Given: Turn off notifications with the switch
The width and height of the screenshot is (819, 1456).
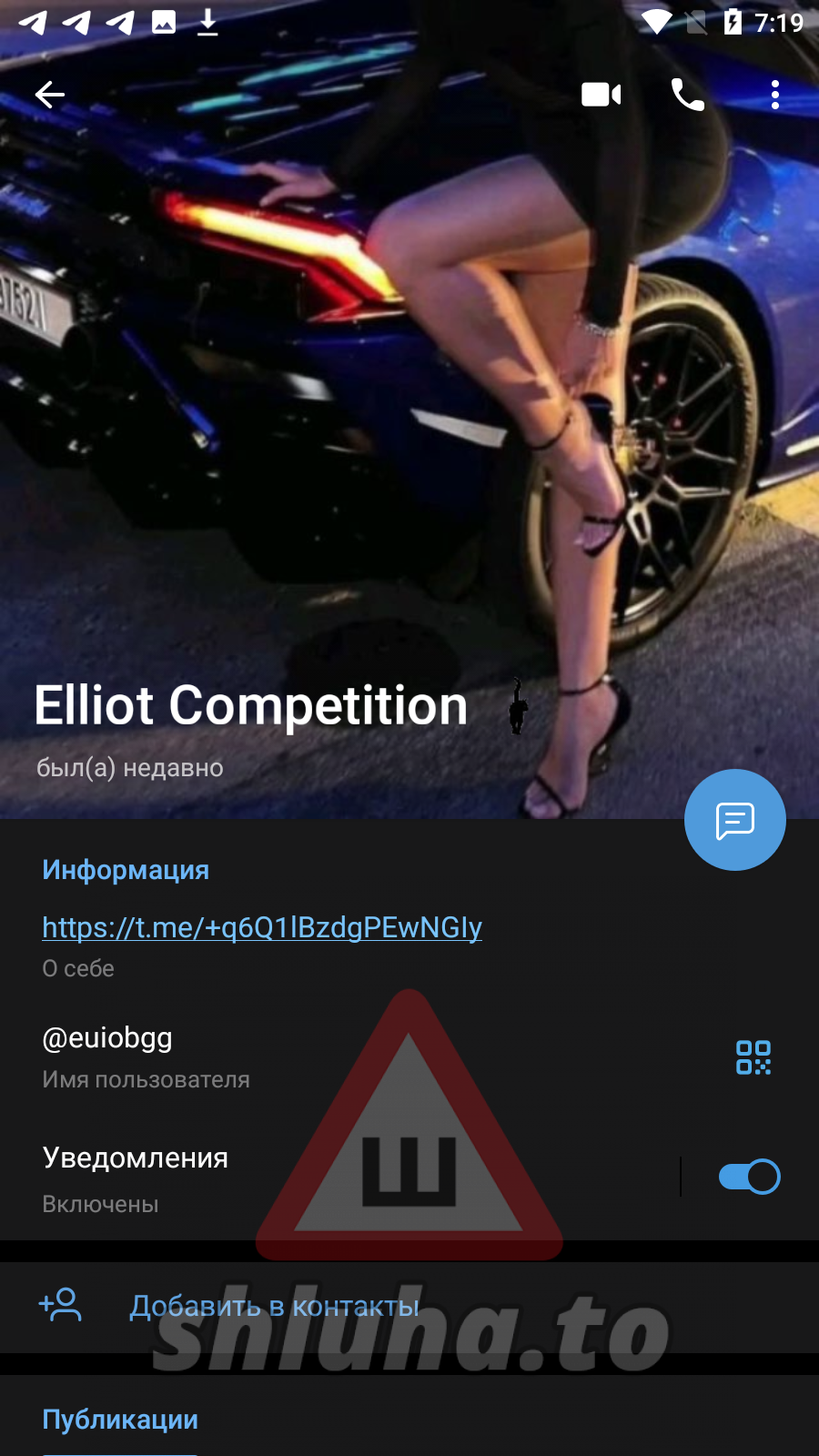Looking at the screenshot, I should [x=749, y=1177].
